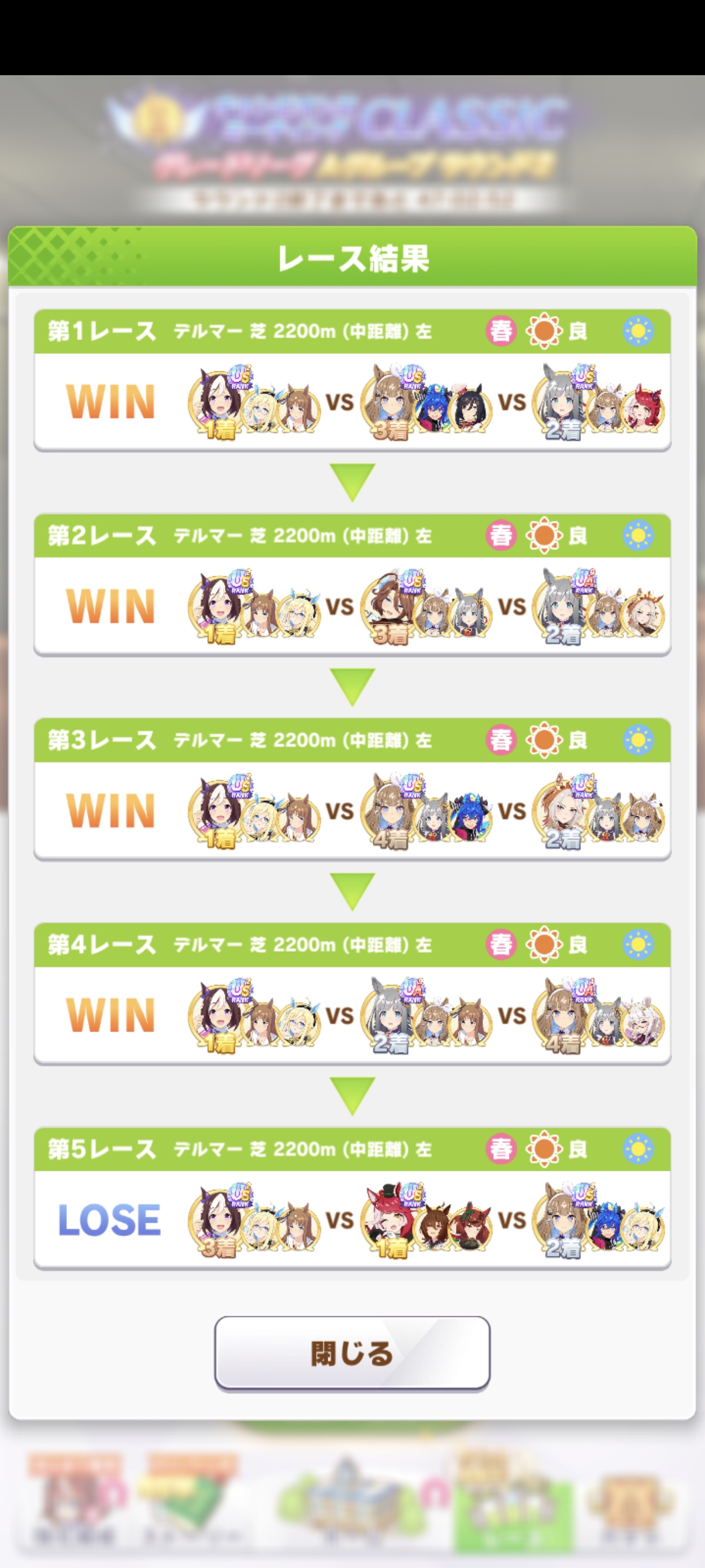Tap the 第5レース LOSE result row

click(x=352, y=1199)
